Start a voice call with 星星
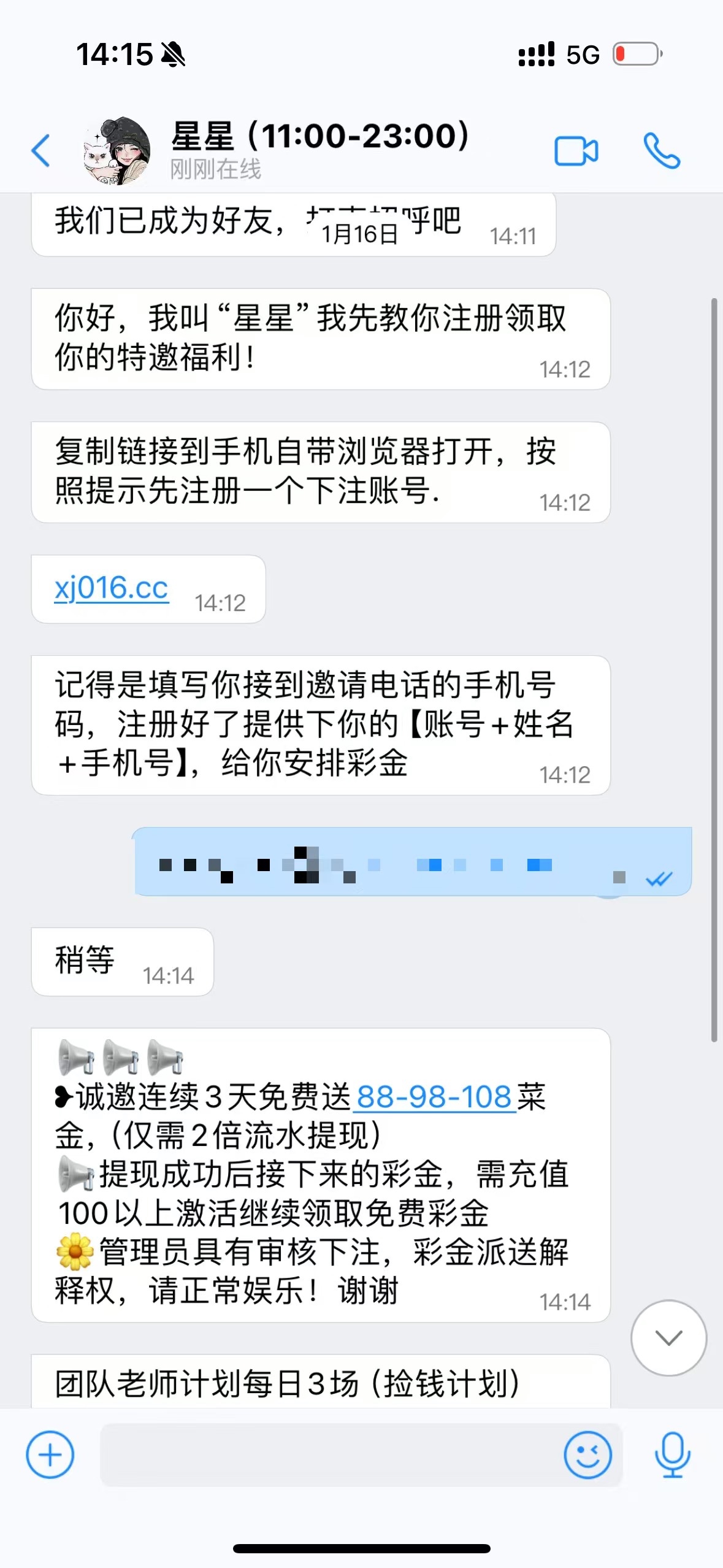Screen dimensions: 723x1568 click(x=662, y=151)
